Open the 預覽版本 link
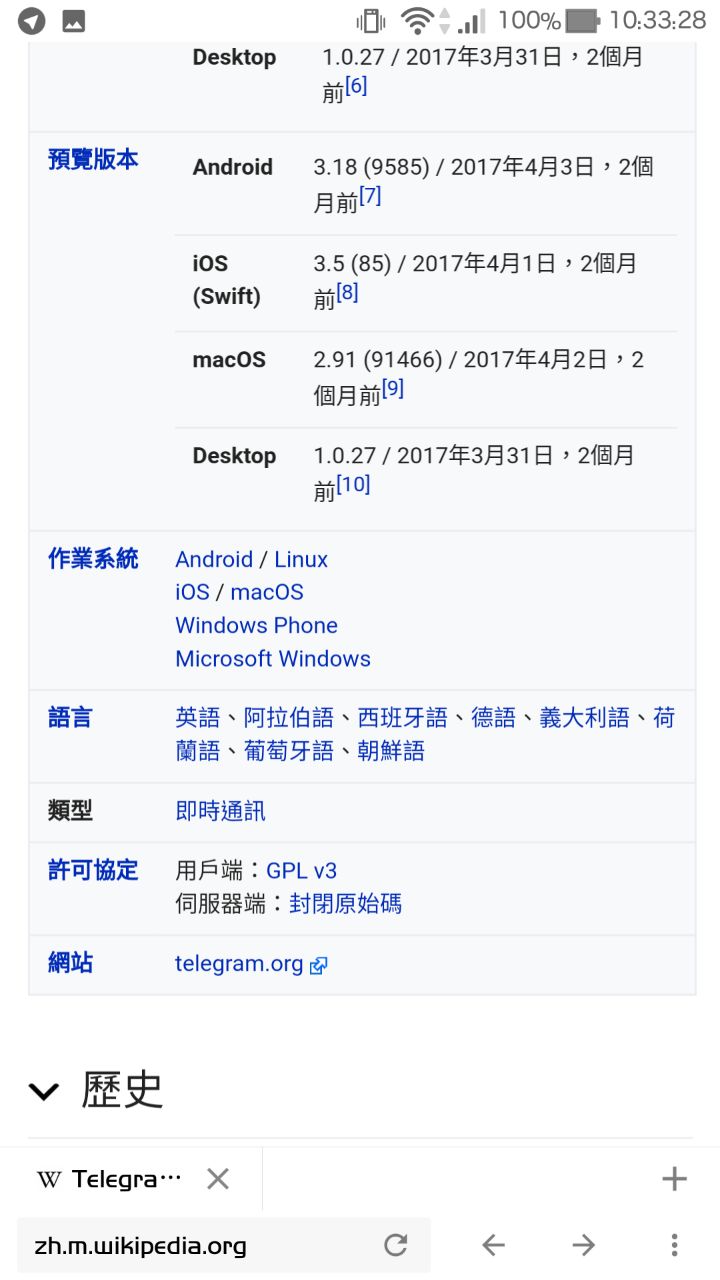This screenshot has width=720, height=1280. [93, 160]
